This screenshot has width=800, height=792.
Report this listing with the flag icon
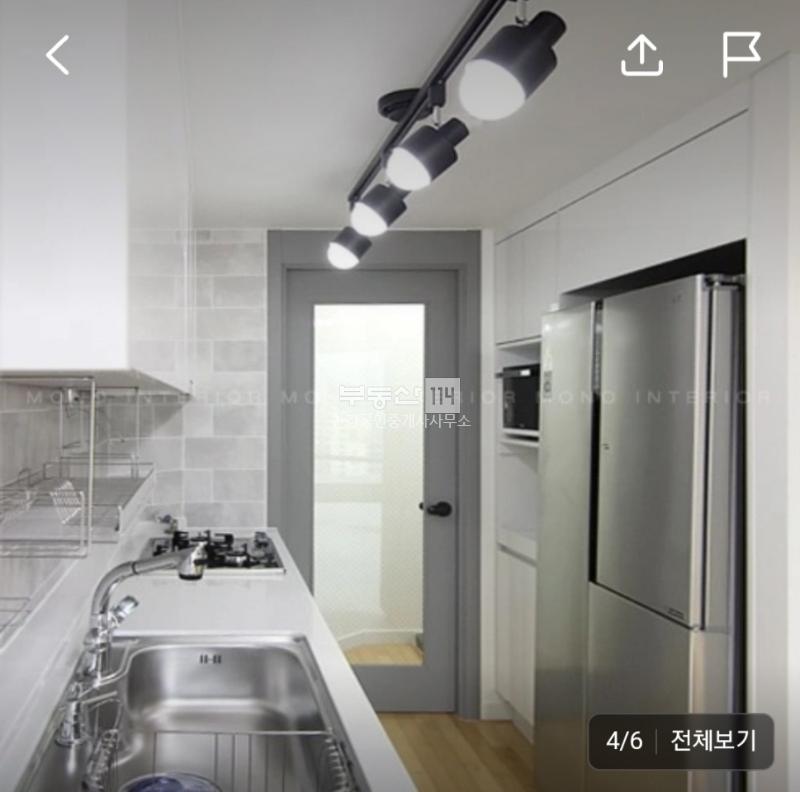tap(741, 55)
